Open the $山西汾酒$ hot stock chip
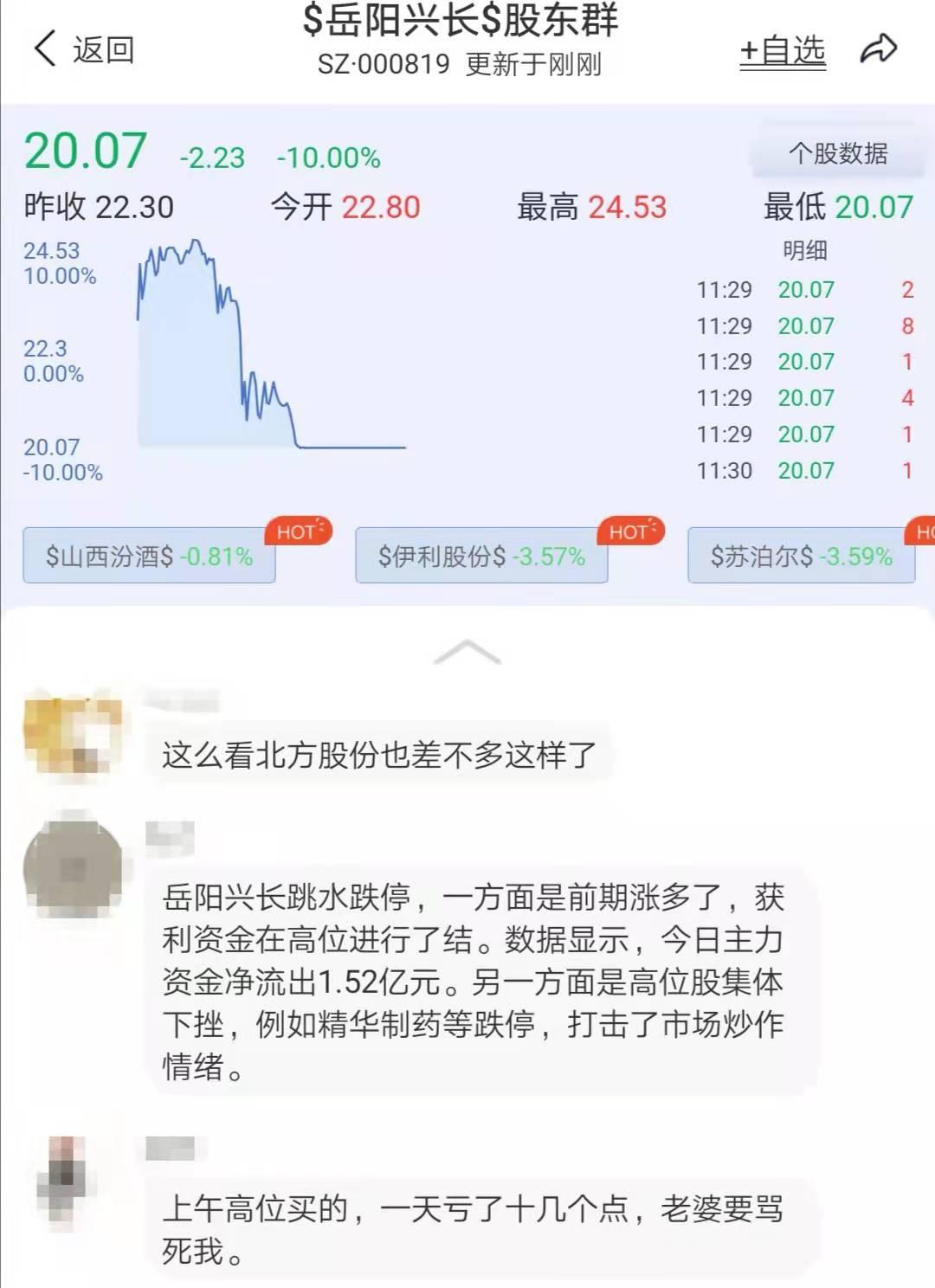 149,556
